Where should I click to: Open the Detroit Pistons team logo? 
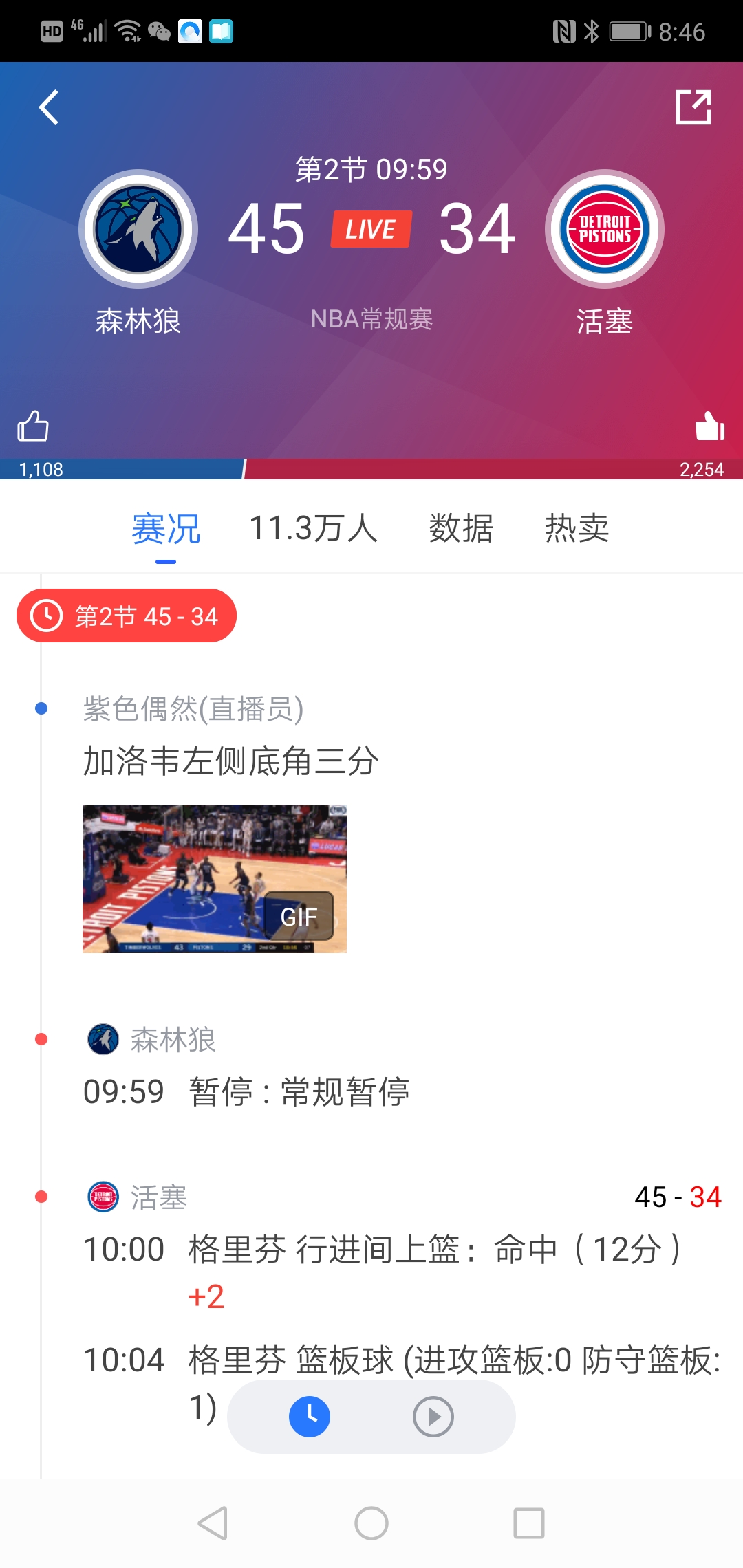point(605,230)
